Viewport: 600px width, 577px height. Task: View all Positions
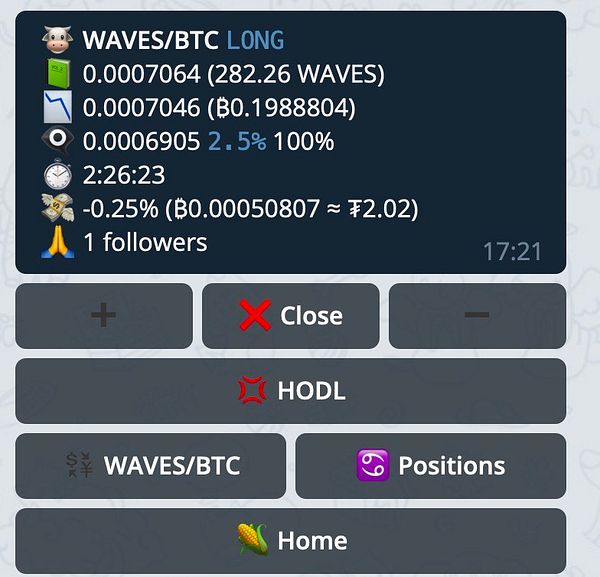click(x=430, y=466)
